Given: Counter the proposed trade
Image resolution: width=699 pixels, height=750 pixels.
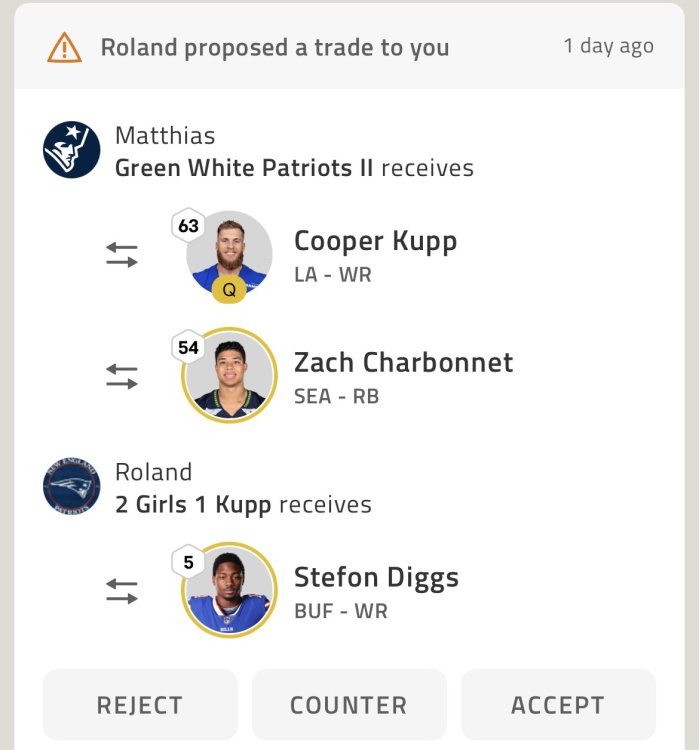Looking at the screenshot, I should point(349,705).
